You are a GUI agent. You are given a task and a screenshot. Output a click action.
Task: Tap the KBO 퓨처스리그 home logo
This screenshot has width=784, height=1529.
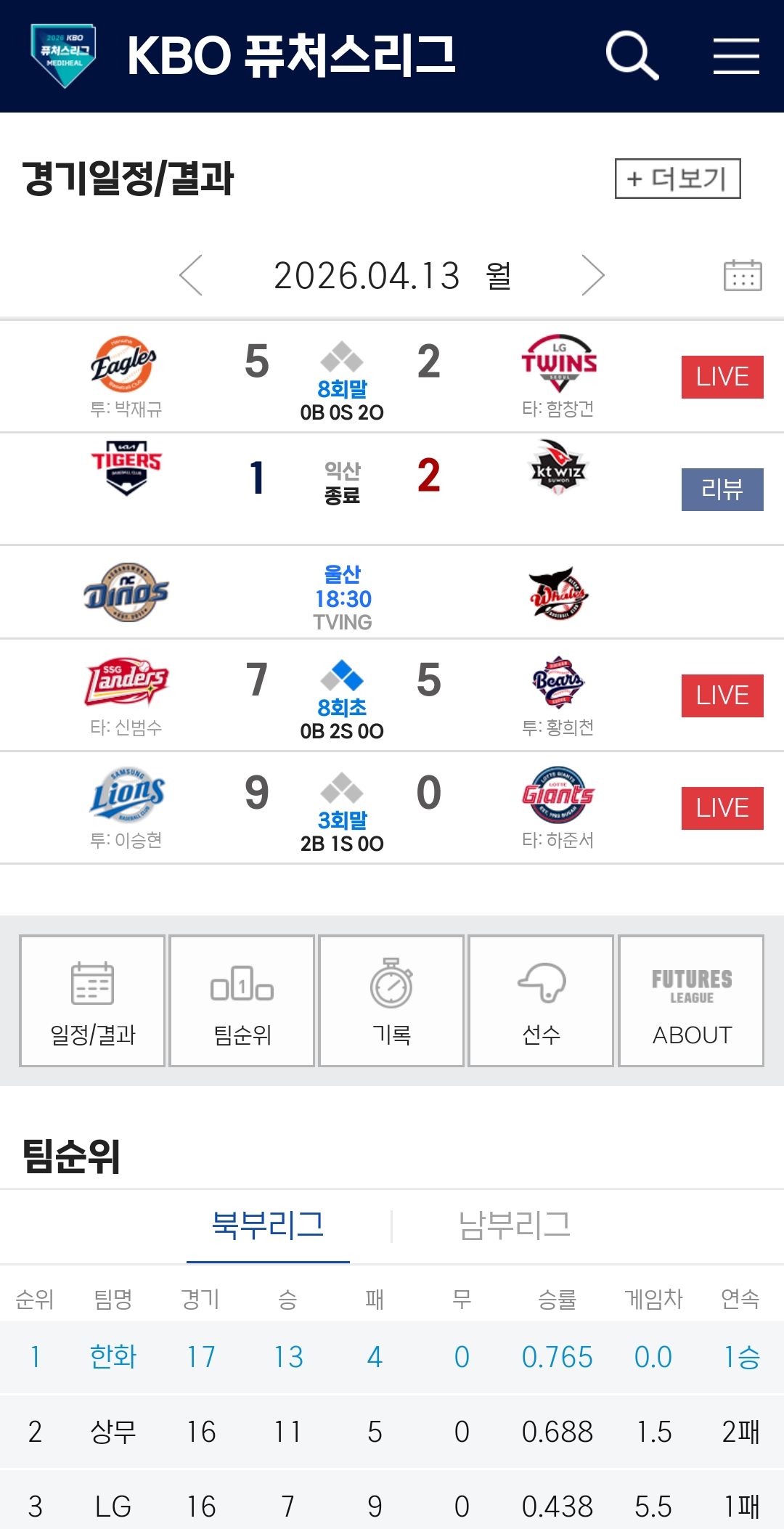(x=64, y=56)
